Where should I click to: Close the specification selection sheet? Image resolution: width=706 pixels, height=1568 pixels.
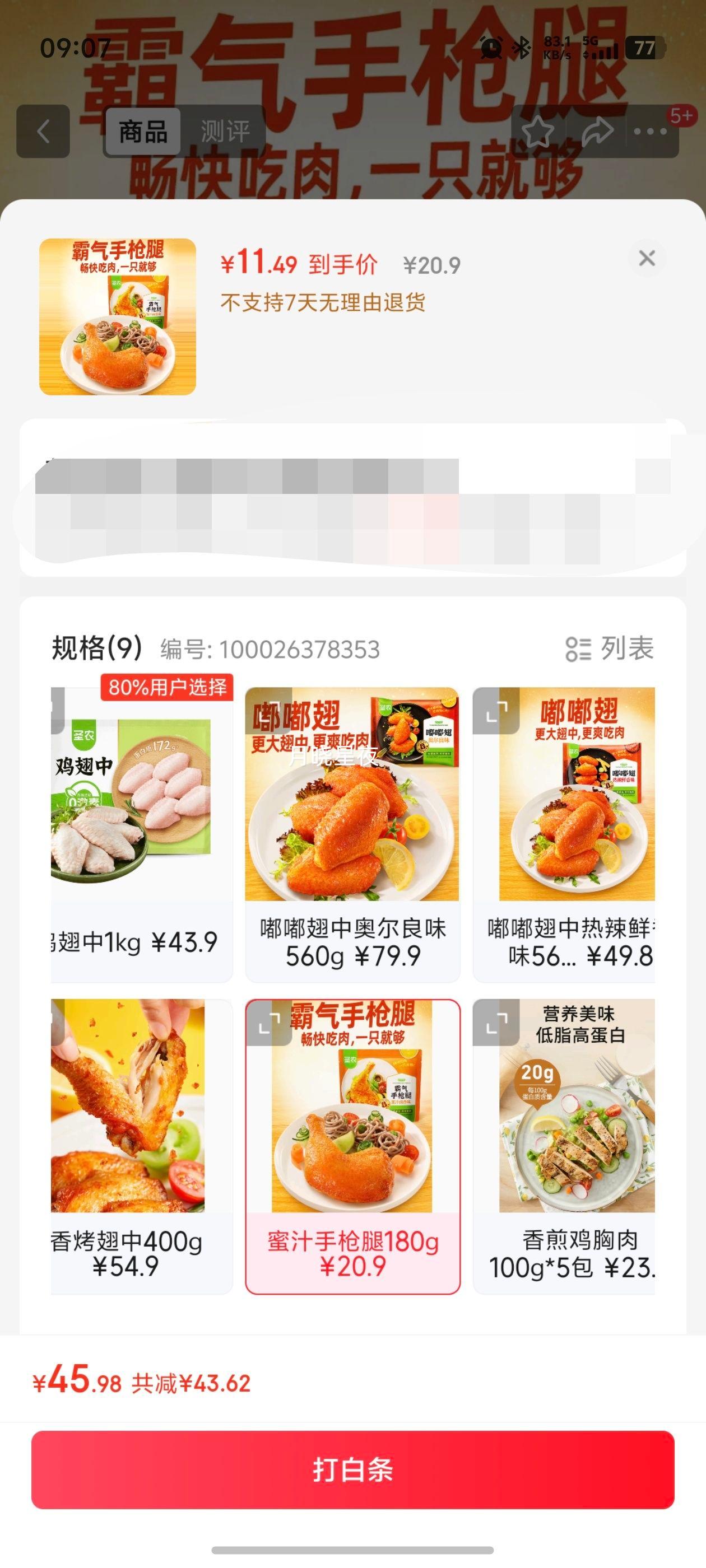pyautogui.click(x=646, y=259)
